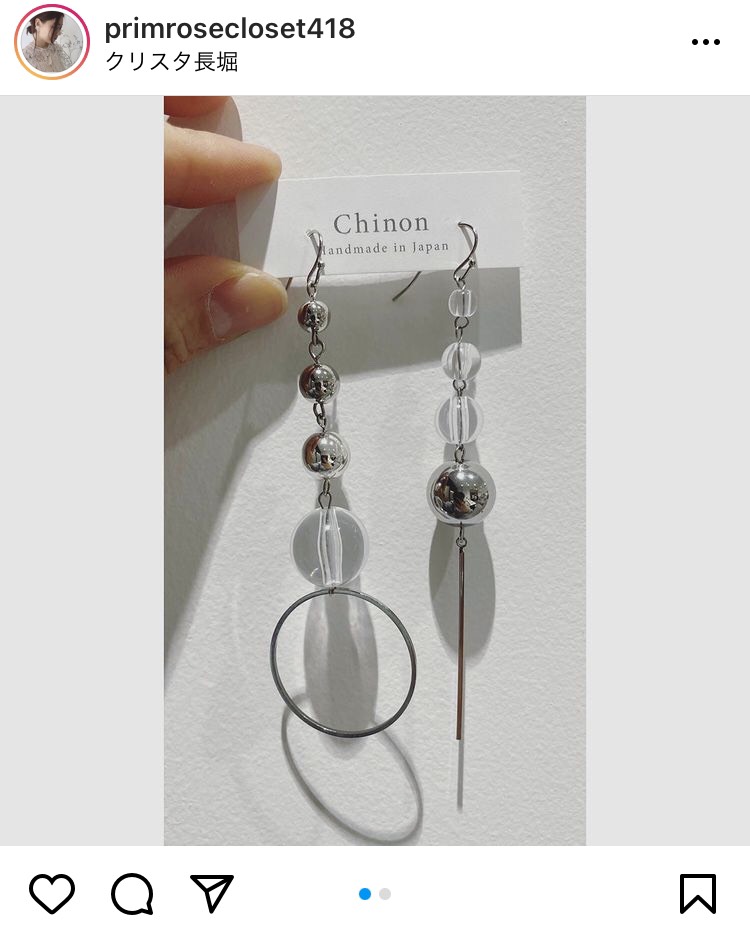Viewport: 750px width, 930px height.
Task: Tap the Chinon earrings photo
Action: 375,470
